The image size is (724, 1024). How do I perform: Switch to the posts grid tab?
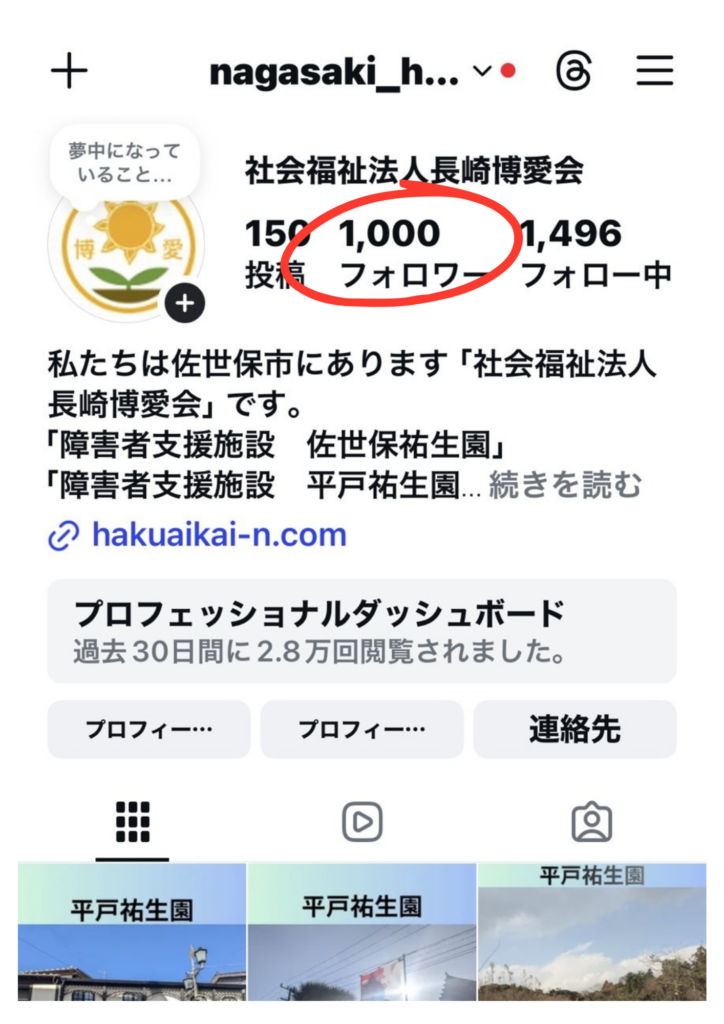132,823
